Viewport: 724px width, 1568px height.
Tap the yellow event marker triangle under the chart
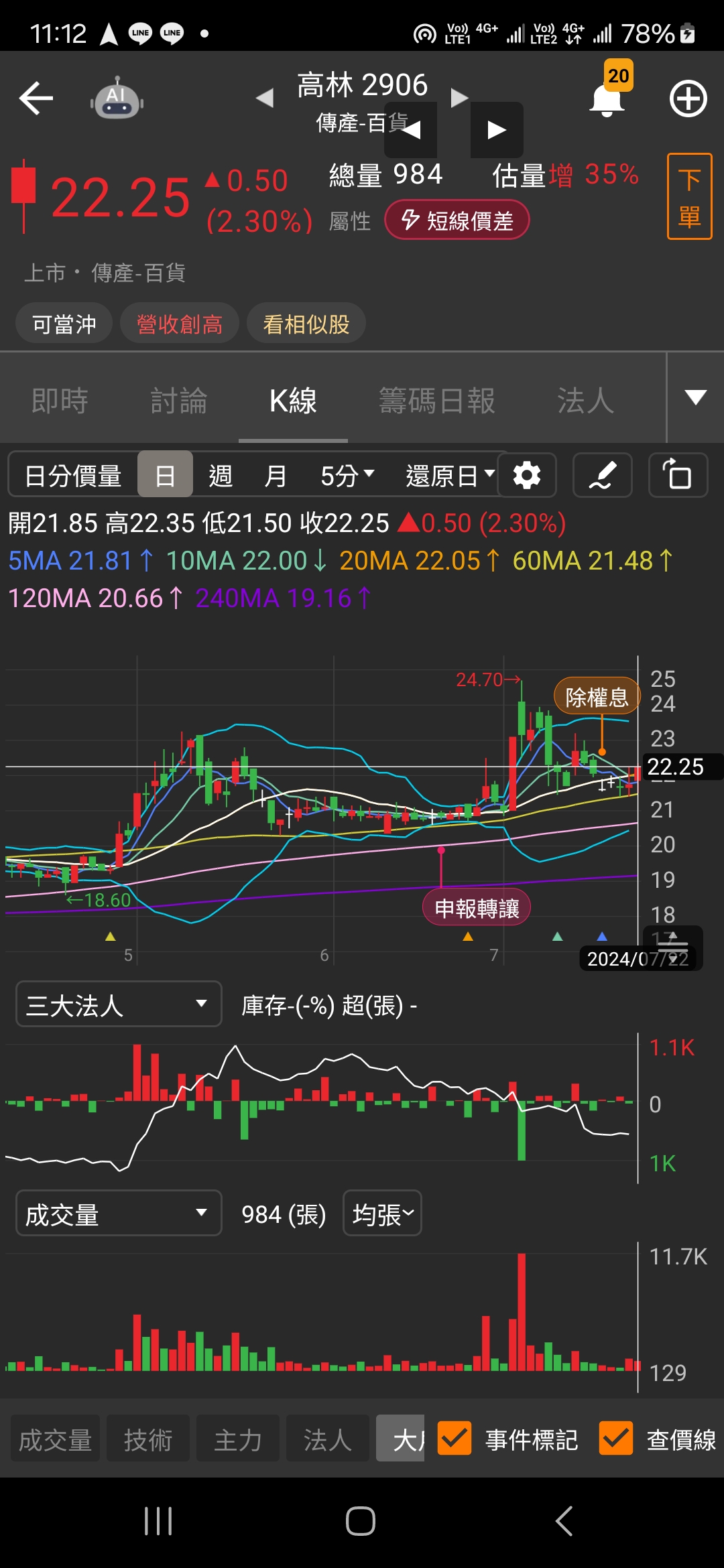[111, 936]
